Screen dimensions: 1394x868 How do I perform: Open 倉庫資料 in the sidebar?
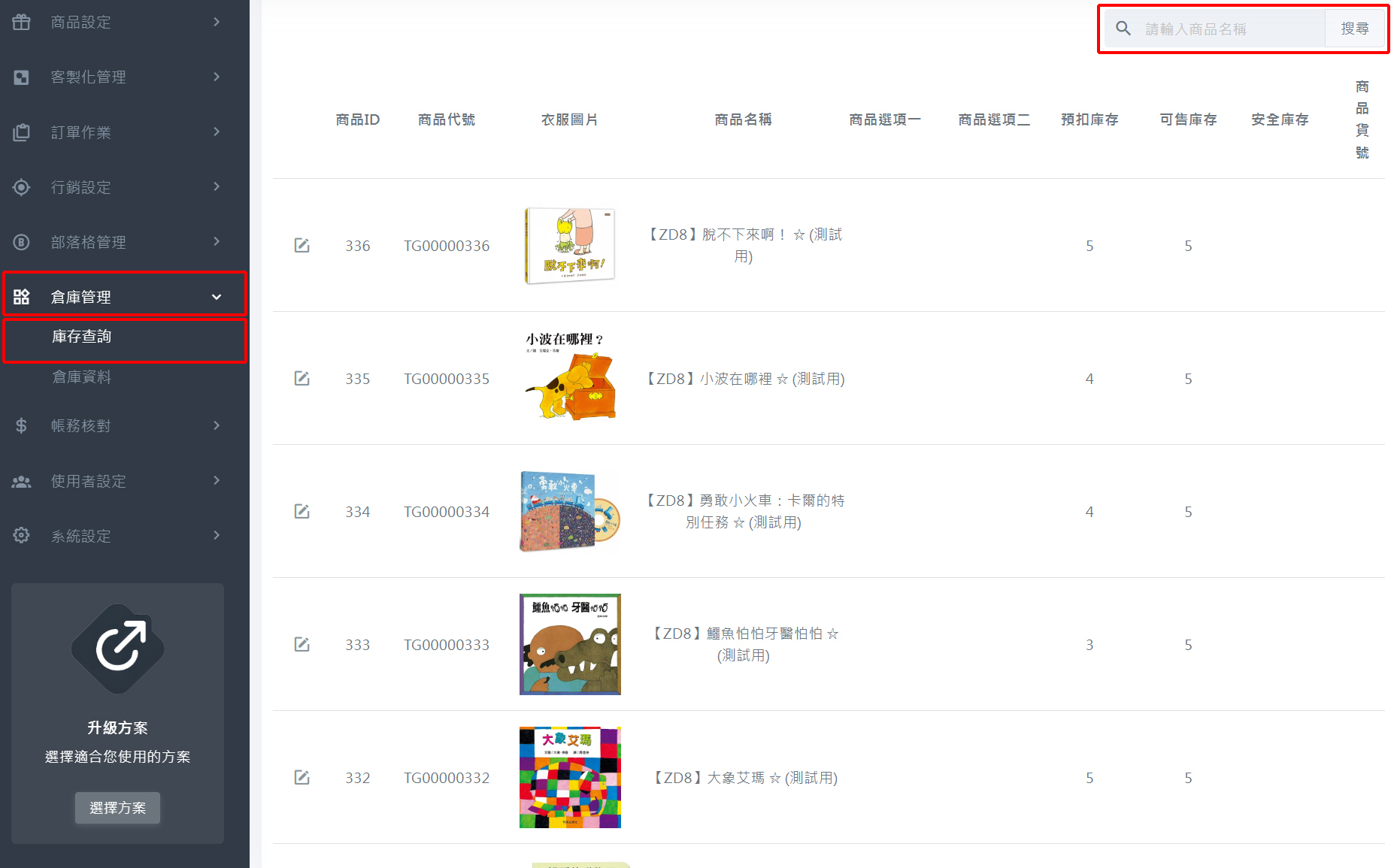[x=82, y=377]
